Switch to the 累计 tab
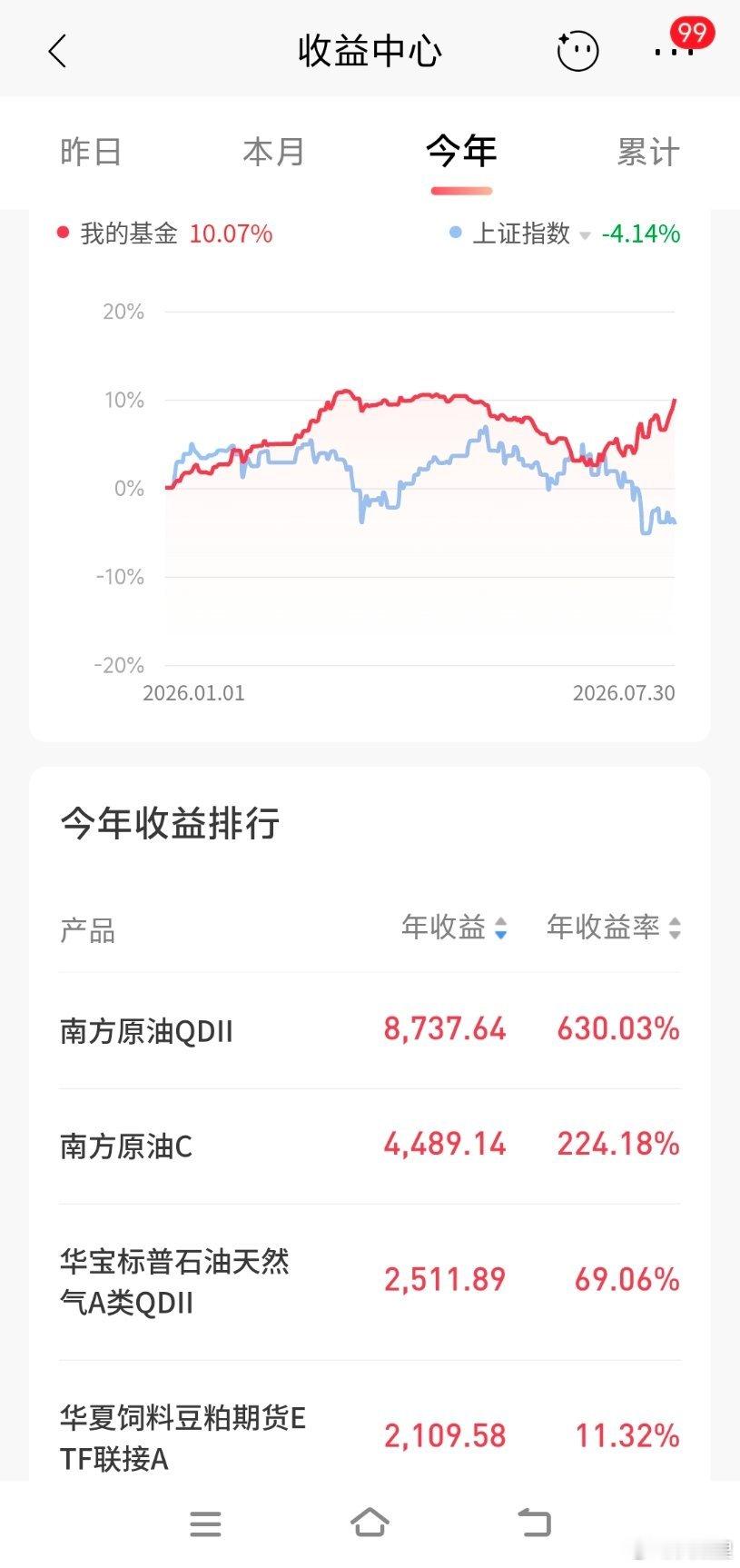This screenshot has width=740, height=1568. coord(648,152)
